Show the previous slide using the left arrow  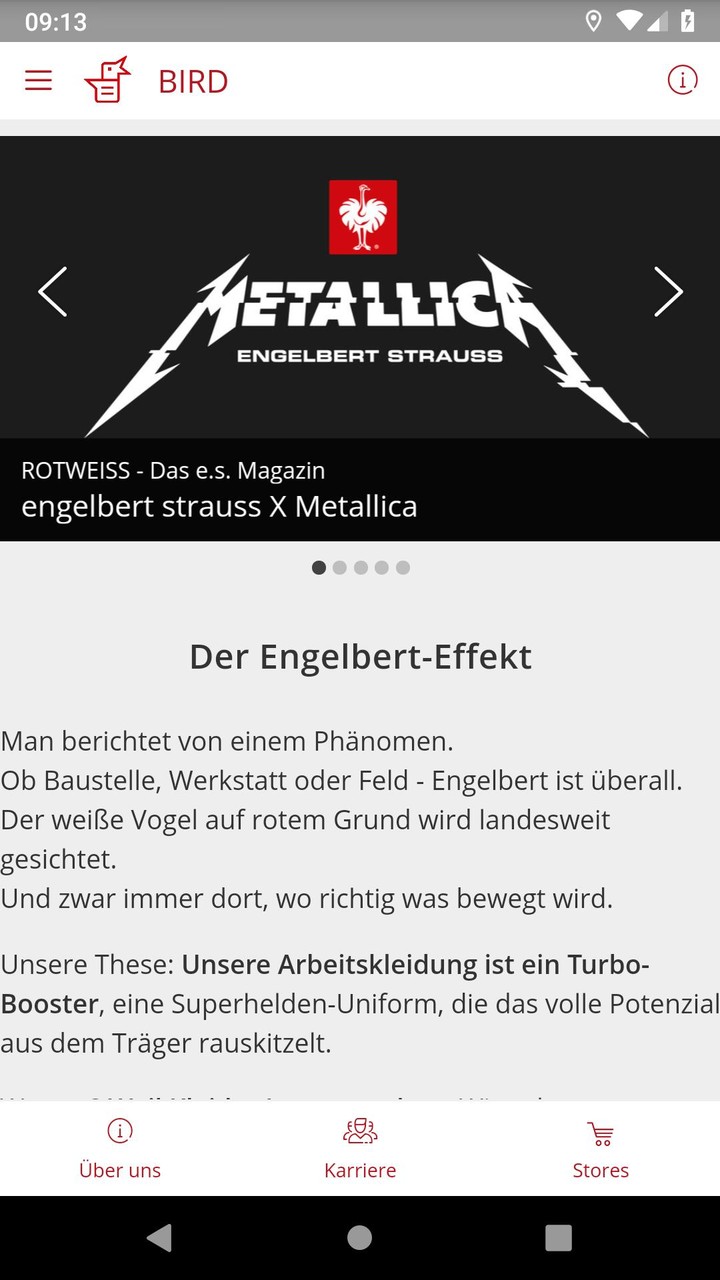point(53,292)
